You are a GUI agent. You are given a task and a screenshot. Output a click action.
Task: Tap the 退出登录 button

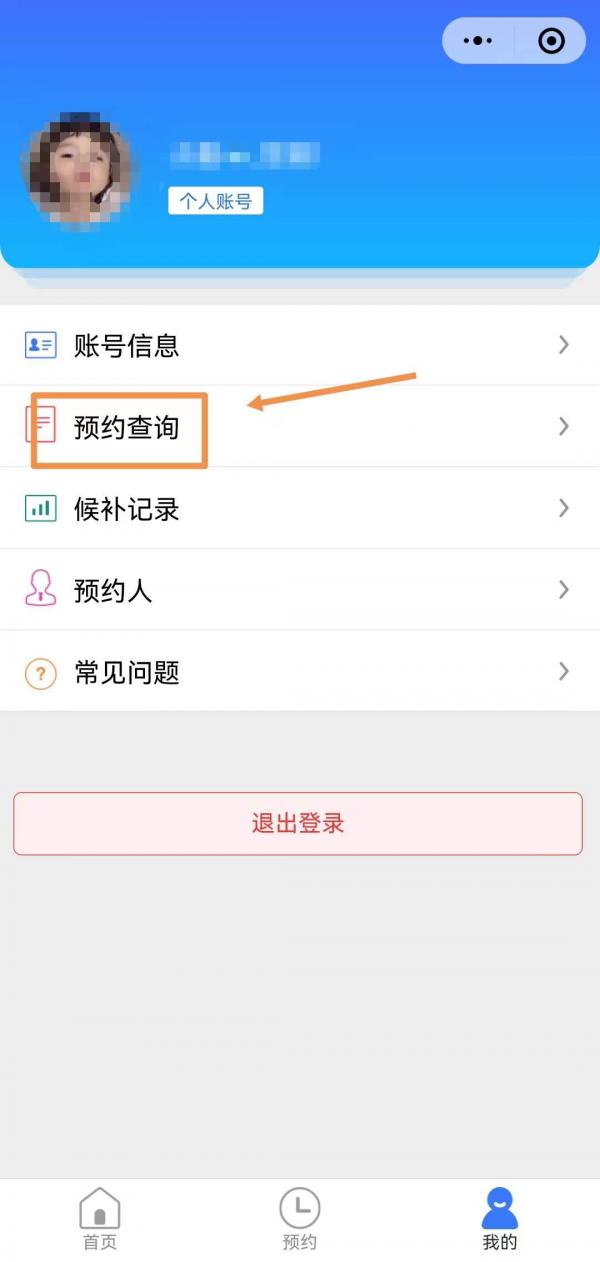tap(298, 824)
